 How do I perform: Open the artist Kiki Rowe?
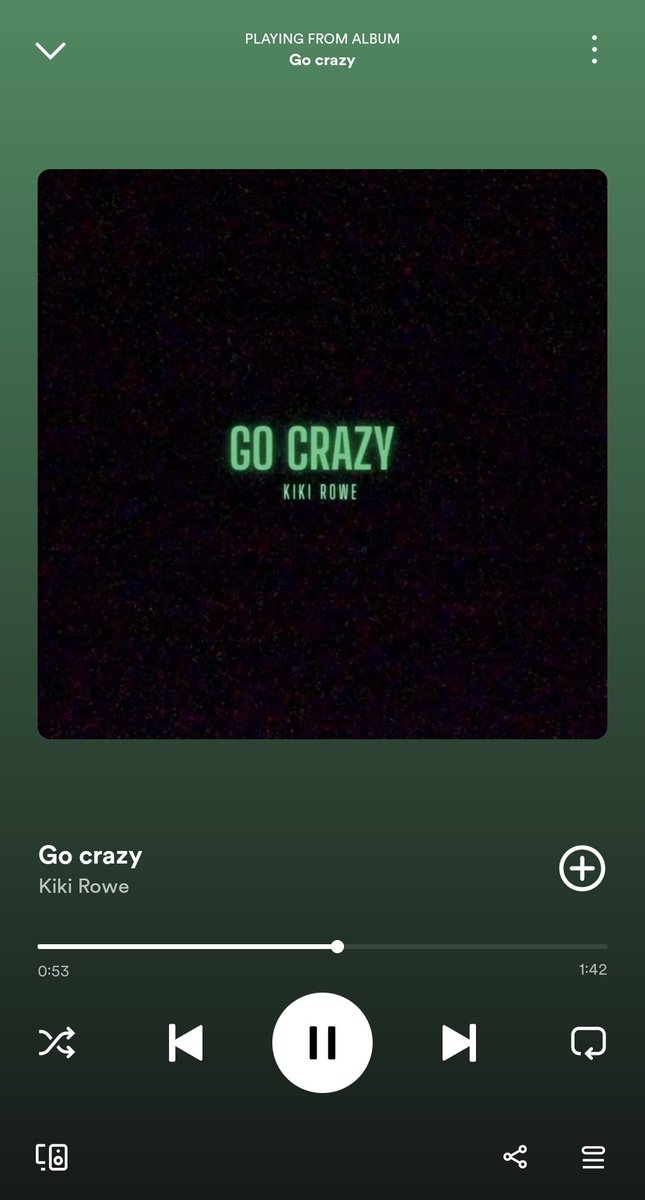[84, 886]
